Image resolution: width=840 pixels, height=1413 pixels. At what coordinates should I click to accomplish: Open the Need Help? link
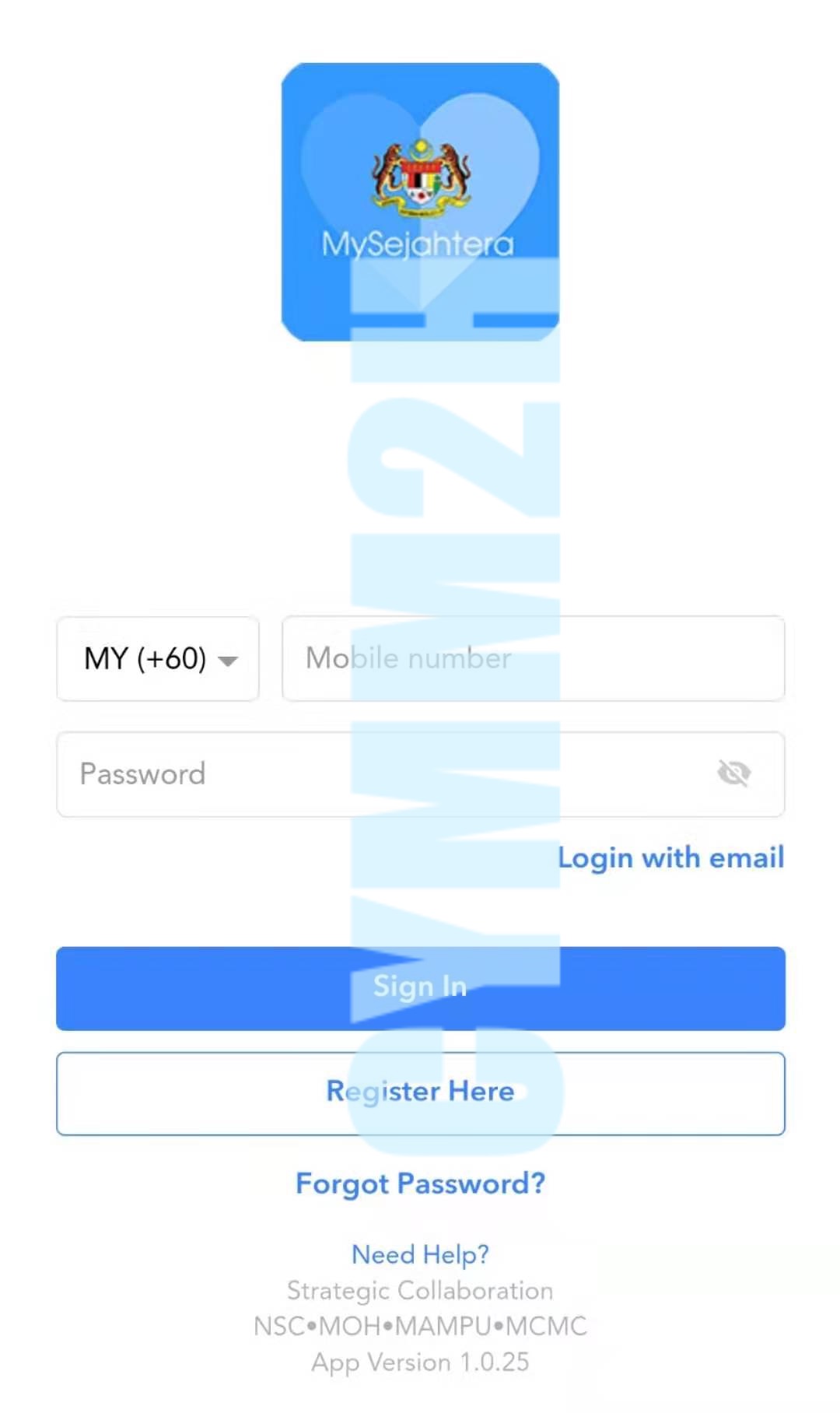(421, 1254)
